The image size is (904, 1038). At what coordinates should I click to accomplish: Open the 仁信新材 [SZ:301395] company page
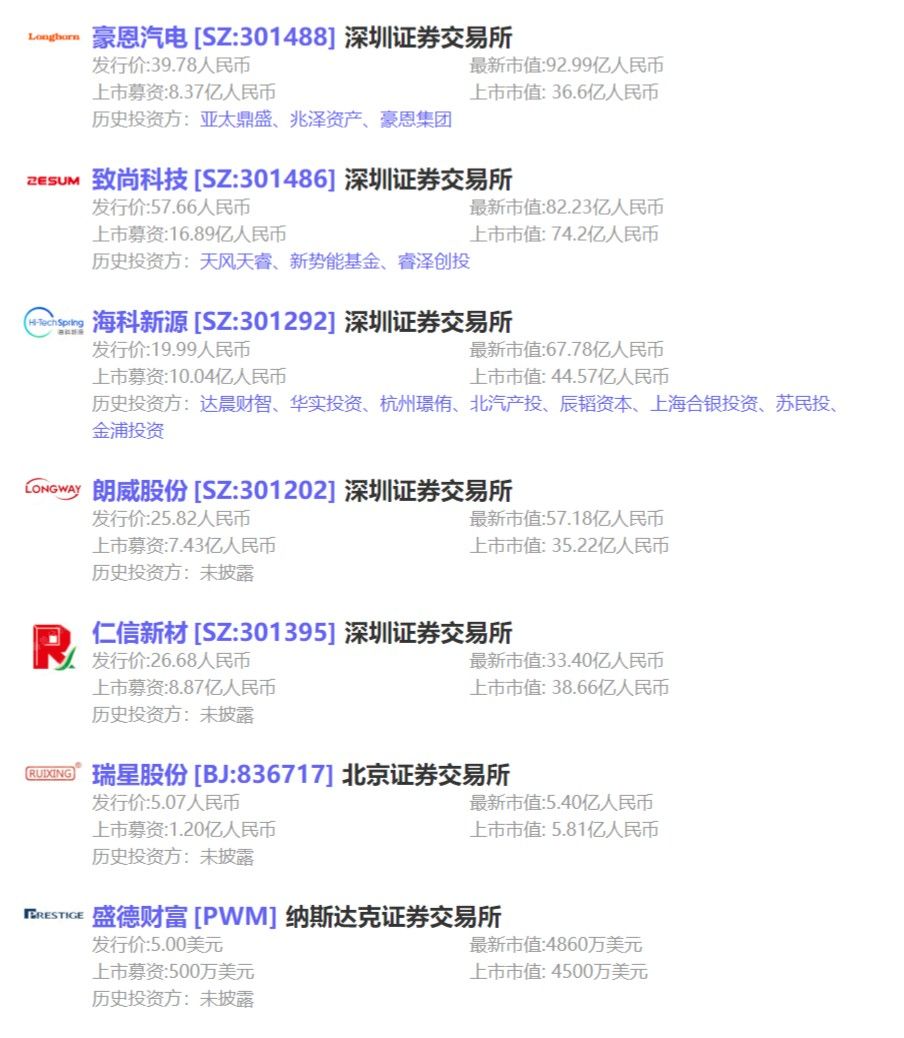click(x=211, y=634)
